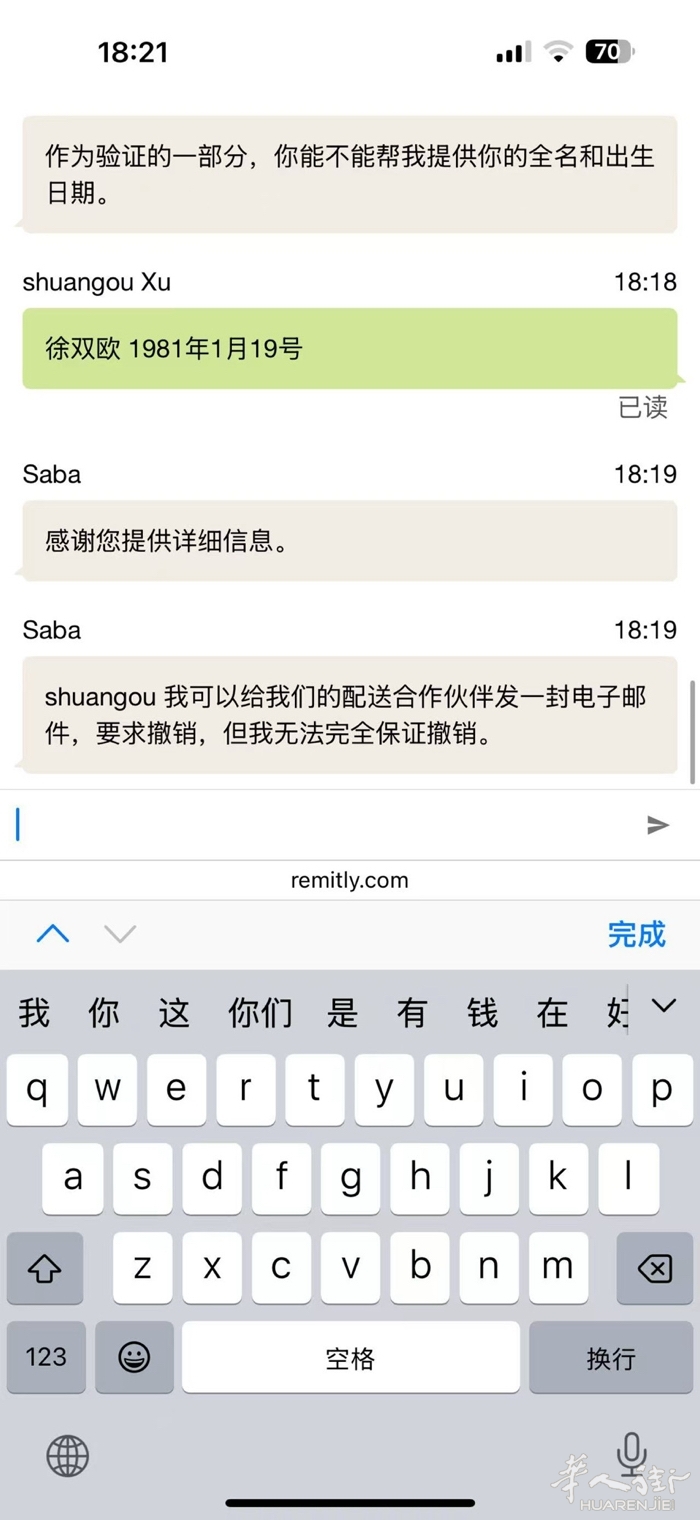The image size is (700, 1520).
Task: Switch to the 123 number keyboard
Action: (46, 1357)
